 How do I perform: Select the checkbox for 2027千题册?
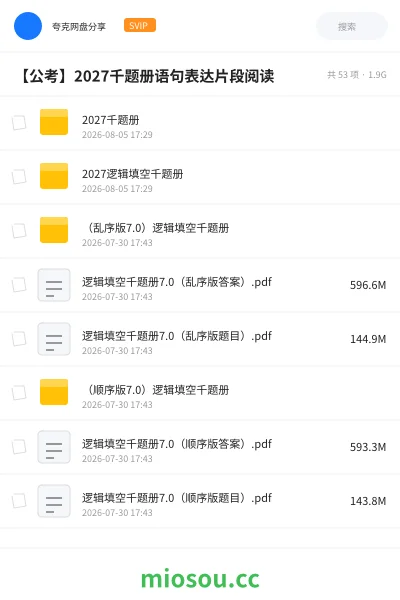click(x=19, y=123)
